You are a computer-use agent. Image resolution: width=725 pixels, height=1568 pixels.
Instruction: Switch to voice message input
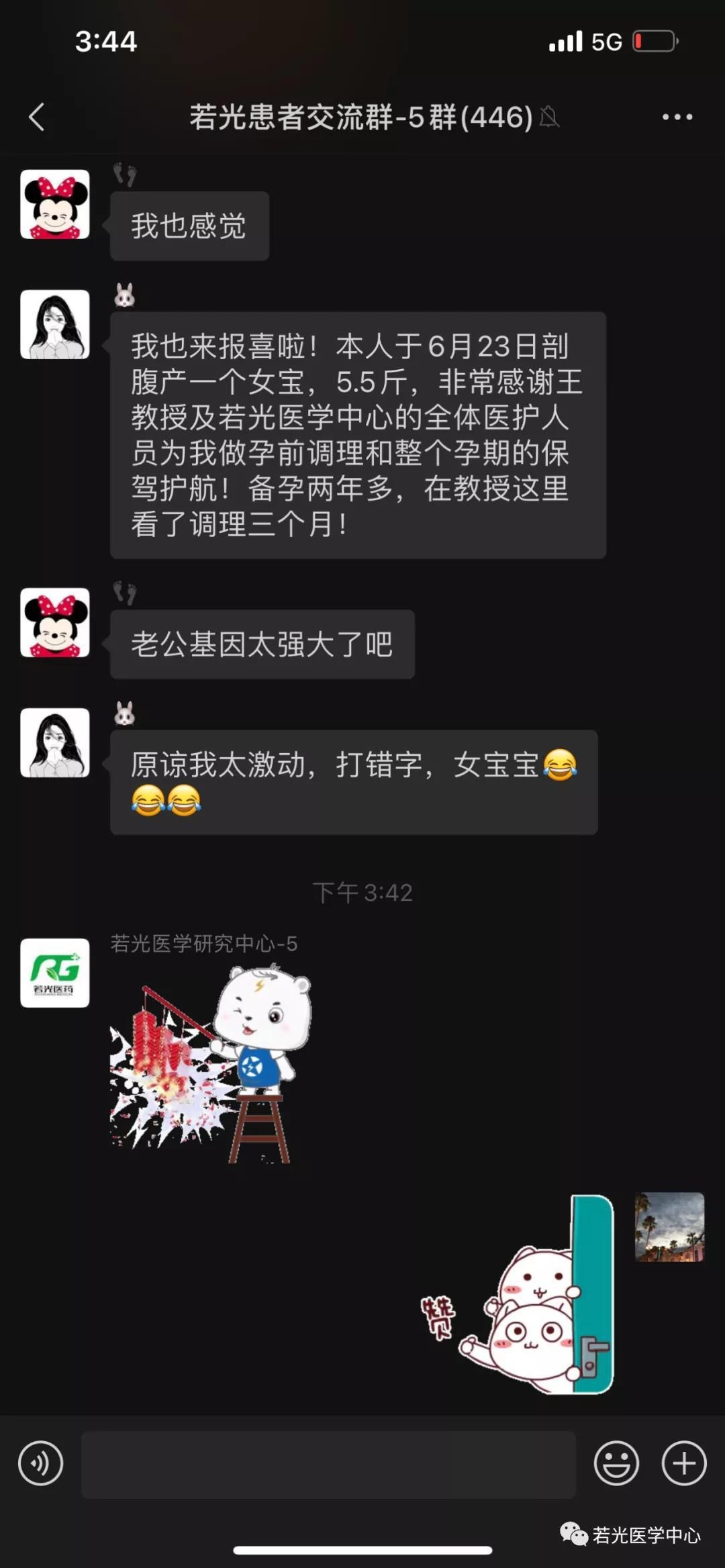(x=41, y=1463)
